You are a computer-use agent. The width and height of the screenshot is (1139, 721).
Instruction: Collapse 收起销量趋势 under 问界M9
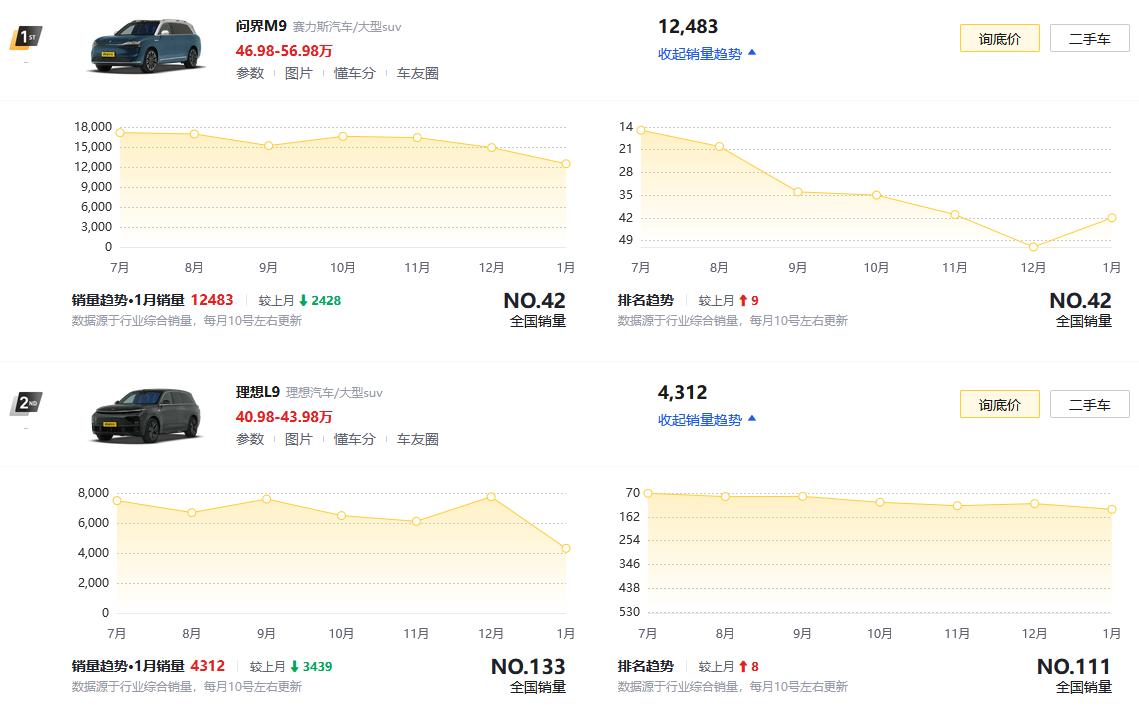tap(706, 54)
